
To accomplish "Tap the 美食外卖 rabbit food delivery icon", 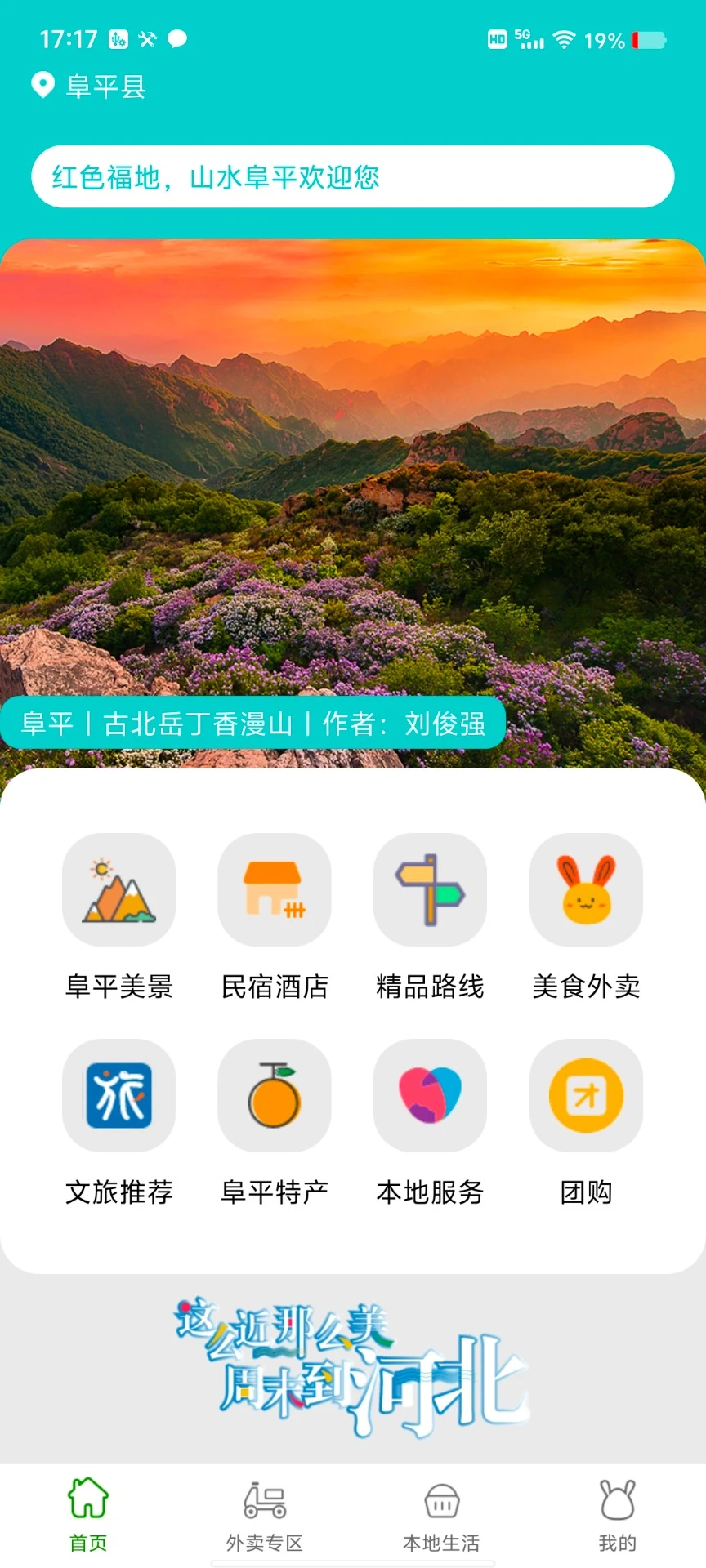I will click(x=586, y=890).
